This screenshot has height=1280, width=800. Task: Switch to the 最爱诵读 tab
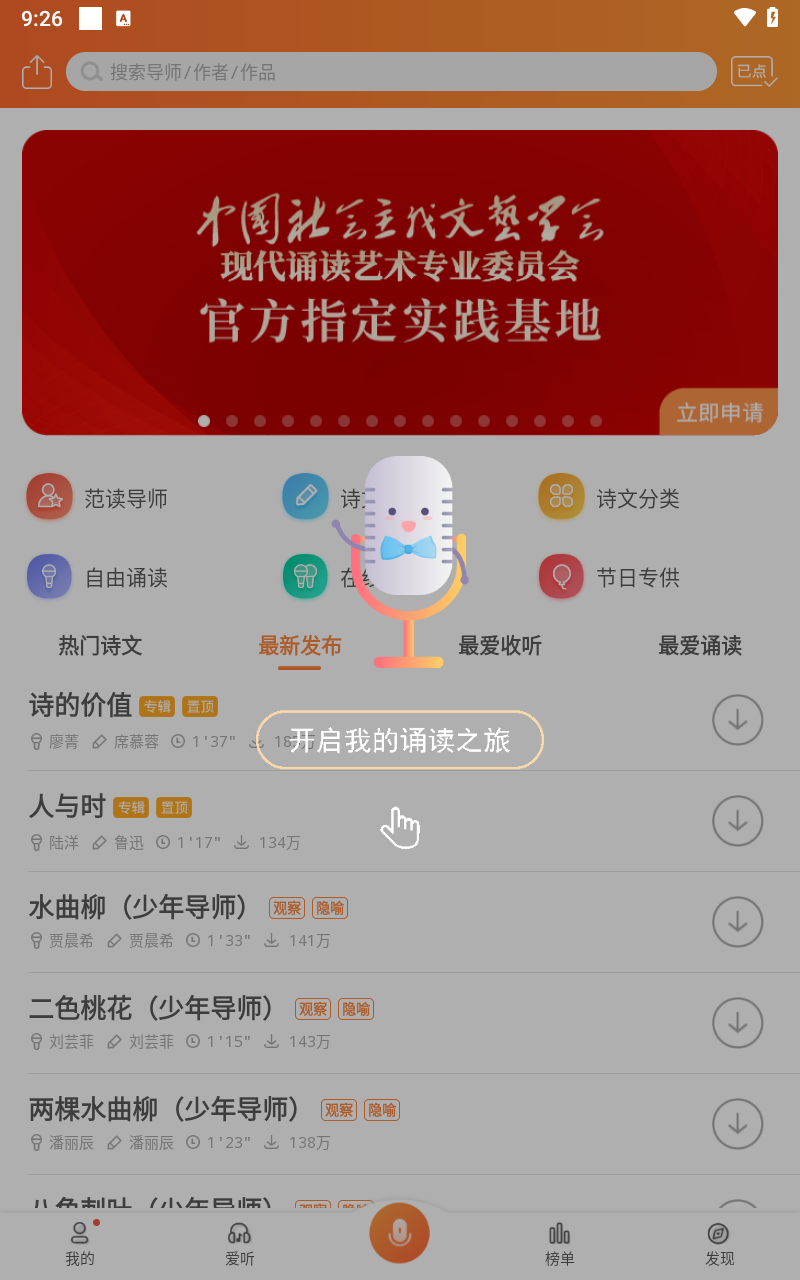[700, 646]
